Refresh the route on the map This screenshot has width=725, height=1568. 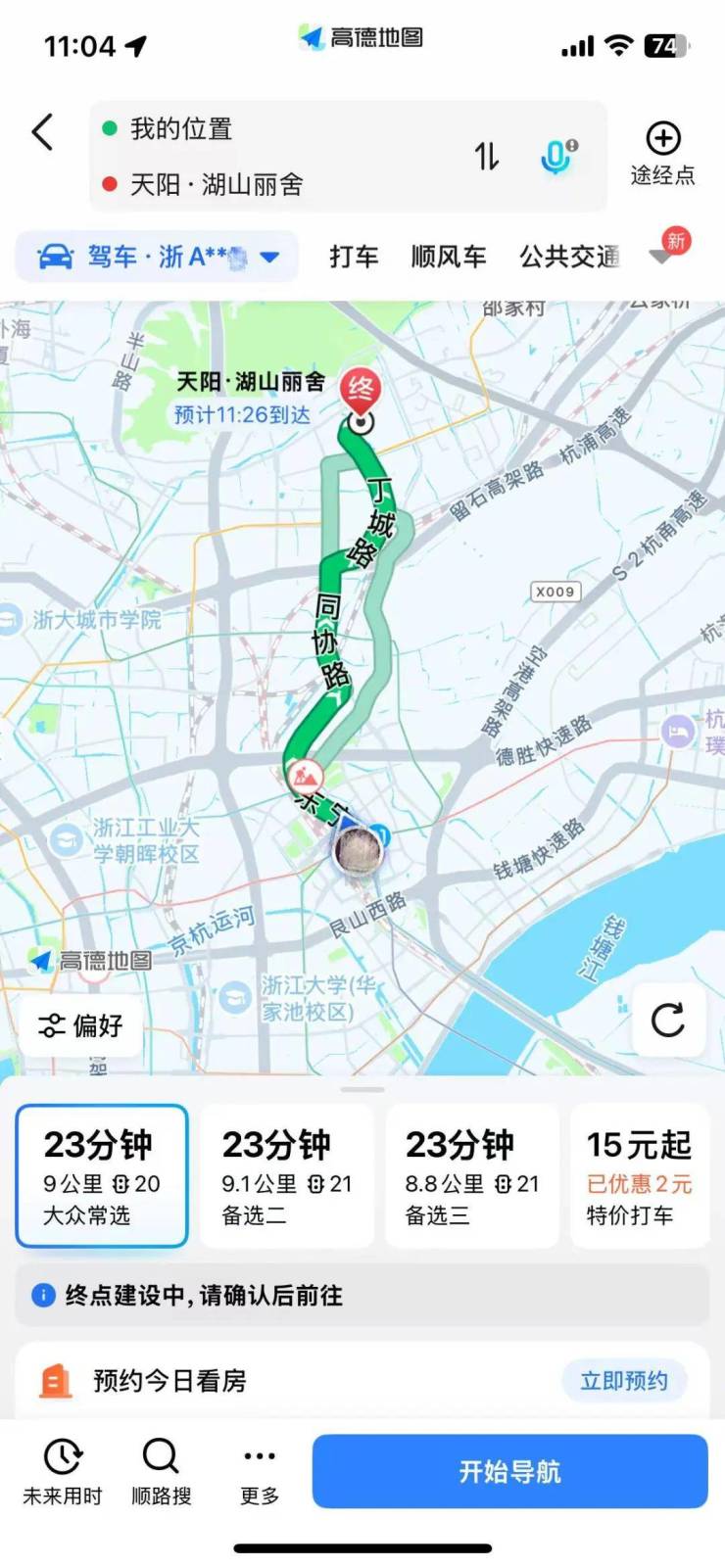tap(668, 1020)
